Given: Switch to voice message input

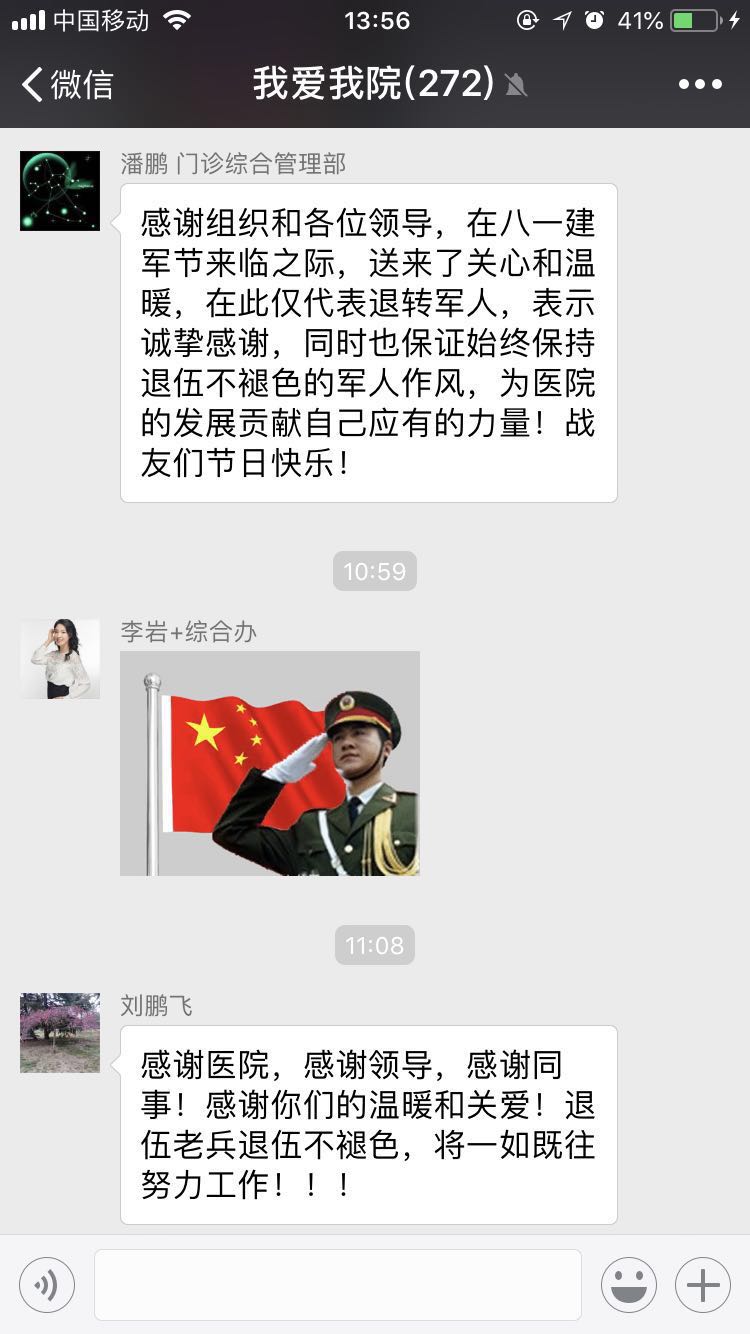Looking at the screenshot, I should (47, 1285).
